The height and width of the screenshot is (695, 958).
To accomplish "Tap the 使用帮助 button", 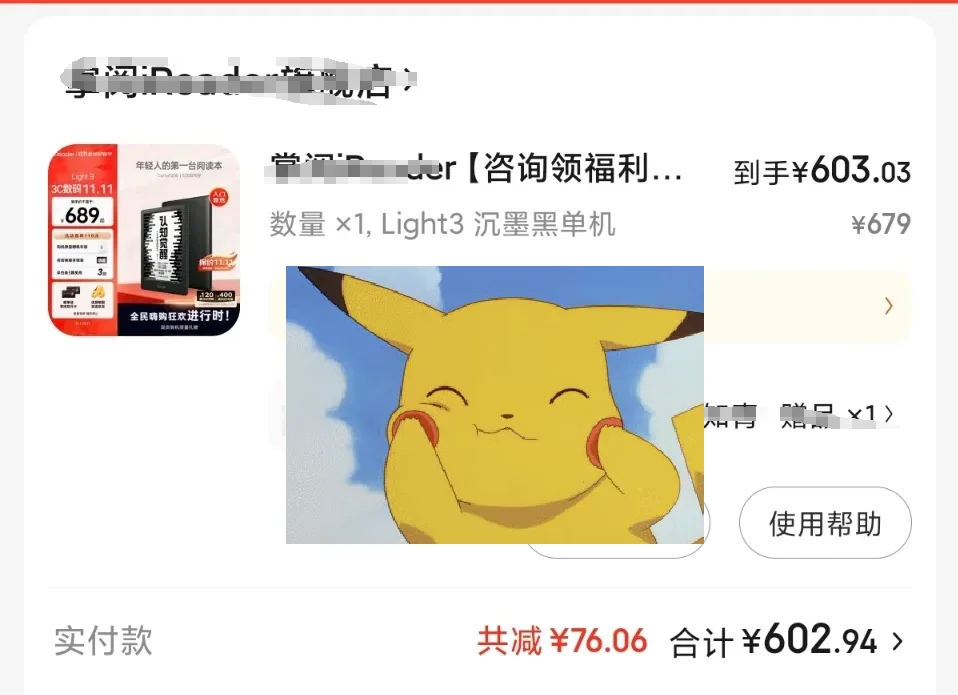I will tap(825, 523).
